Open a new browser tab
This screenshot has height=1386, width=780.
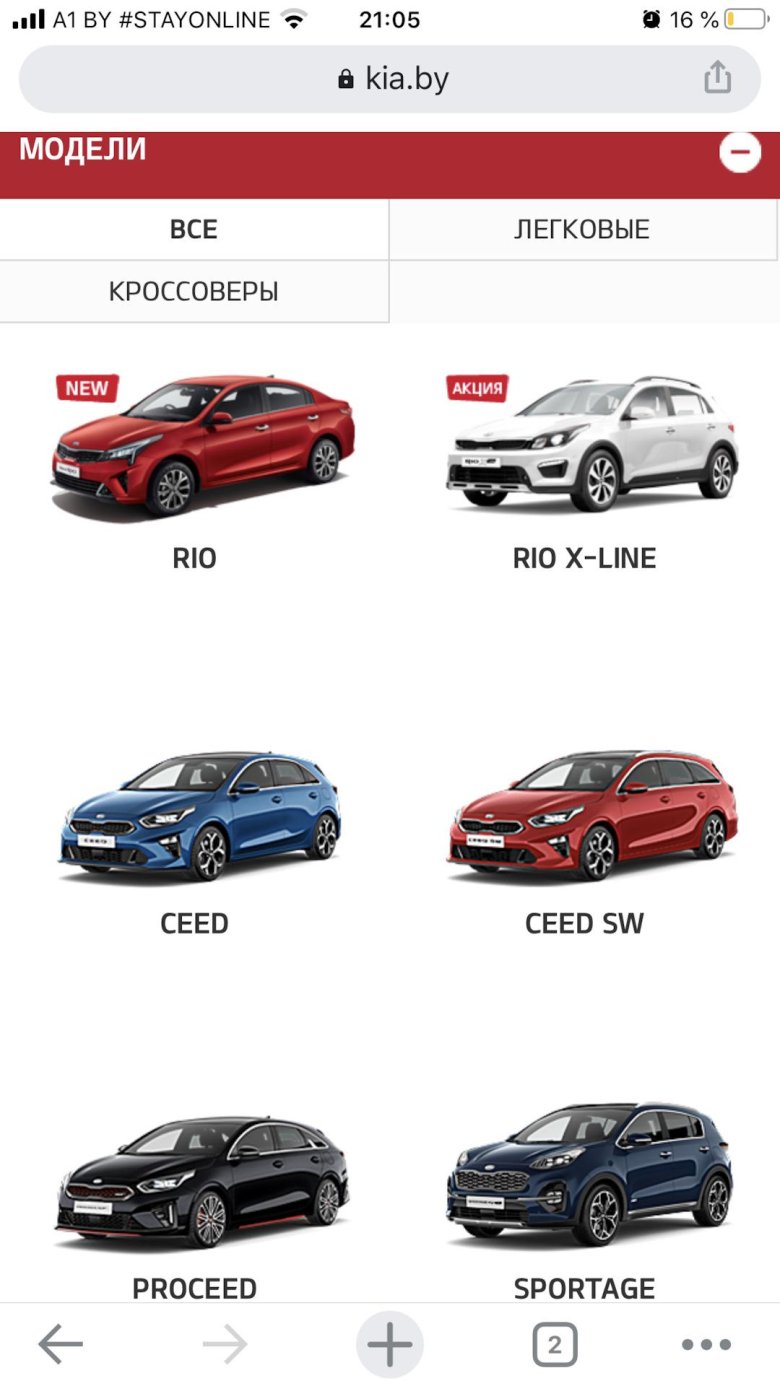(390, 1345)
